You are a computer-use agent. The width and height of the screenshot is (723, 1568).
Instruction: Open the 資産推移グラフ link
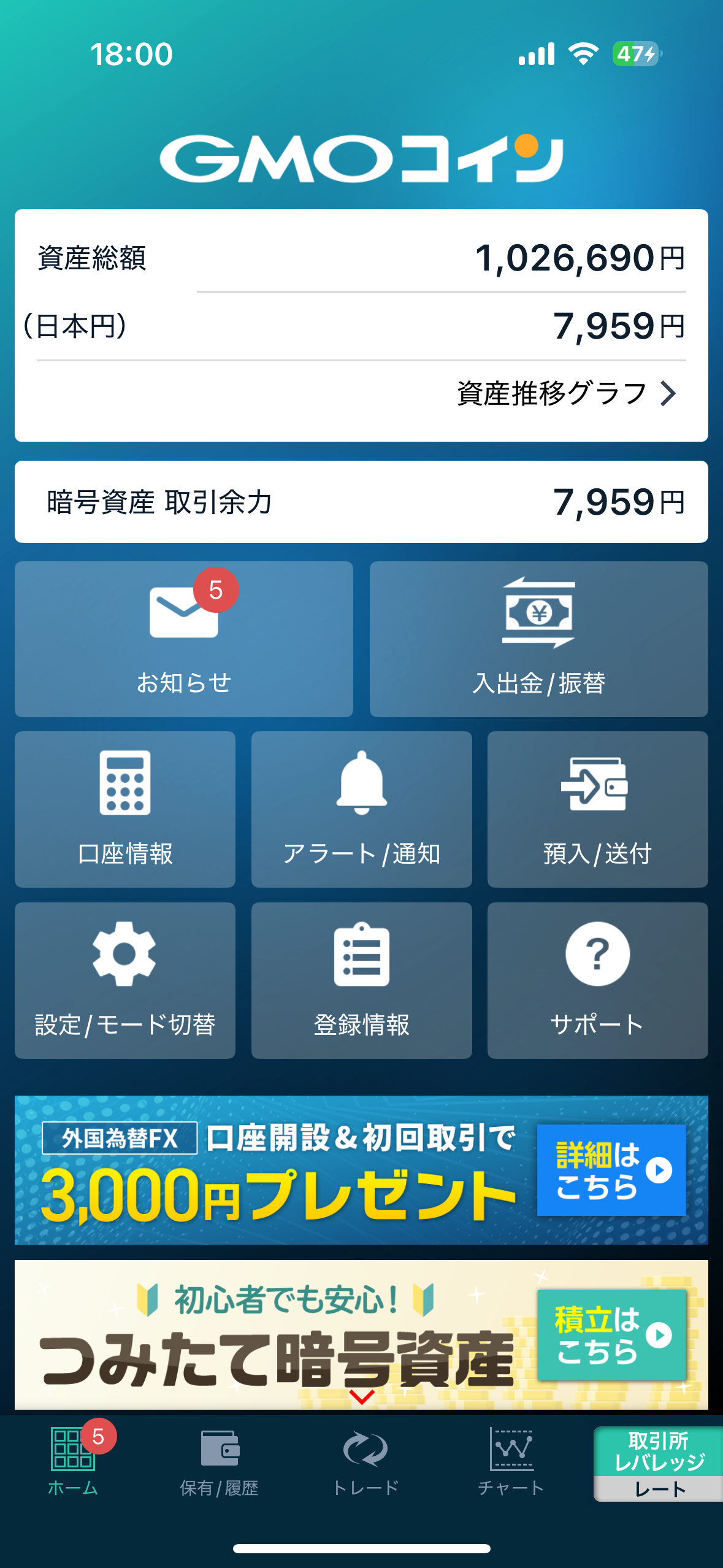click(567, 393)
